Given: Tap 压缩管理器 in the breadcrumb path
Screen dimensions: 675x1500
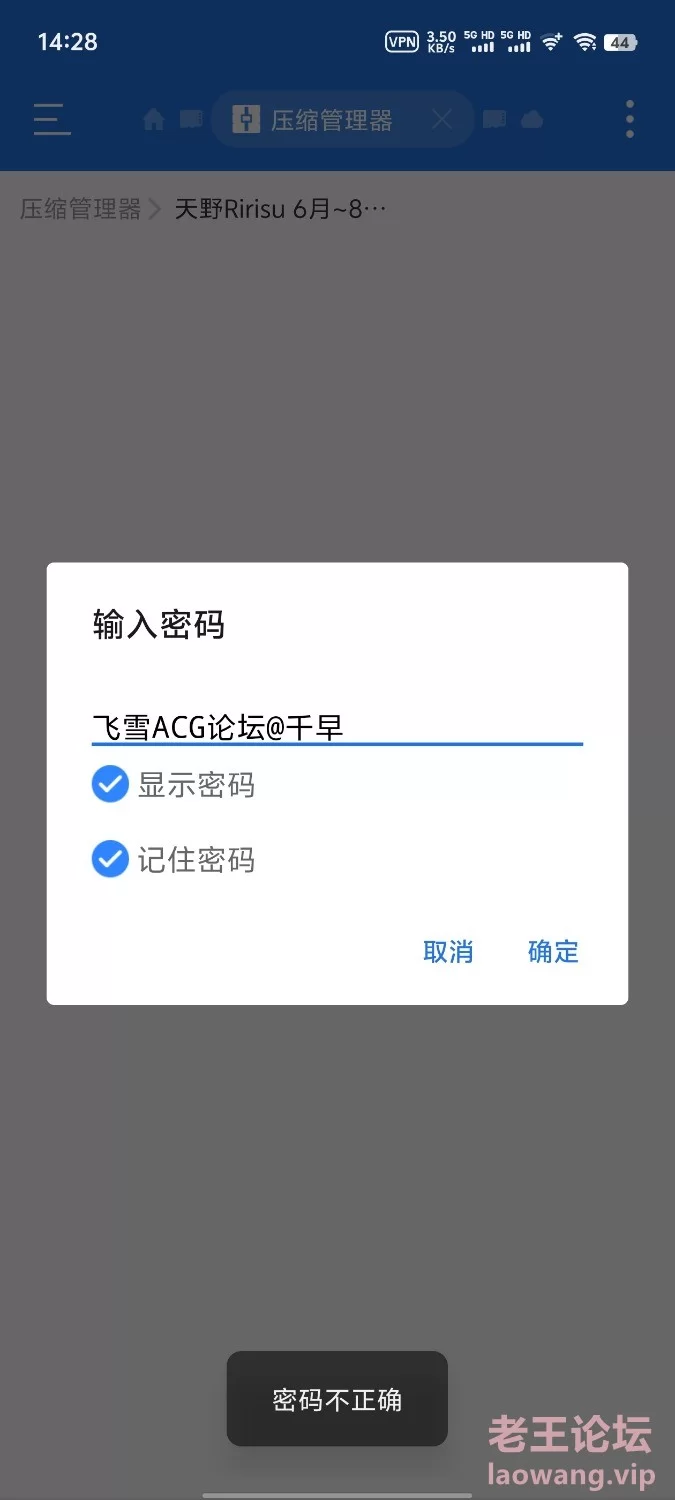Looking at the screenshot, I should pos(81,209).
